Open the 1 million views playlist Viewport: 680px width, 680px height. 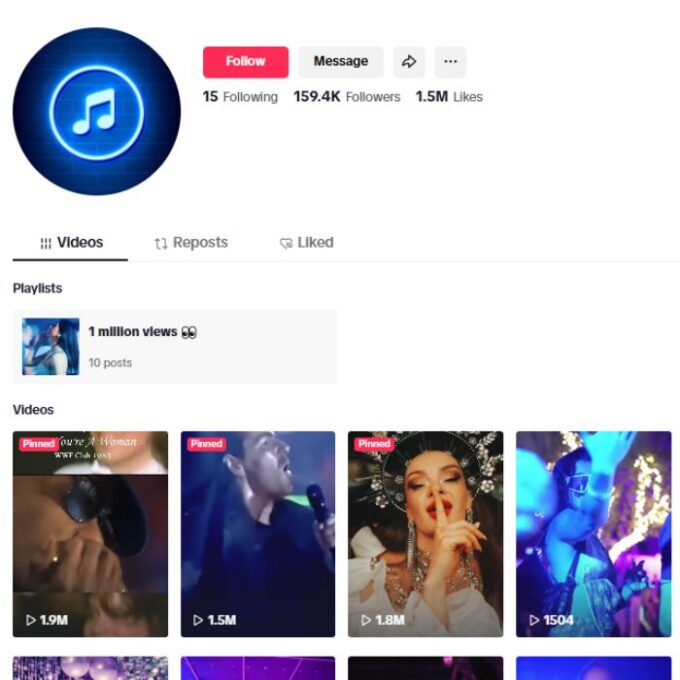coord(174,346)
